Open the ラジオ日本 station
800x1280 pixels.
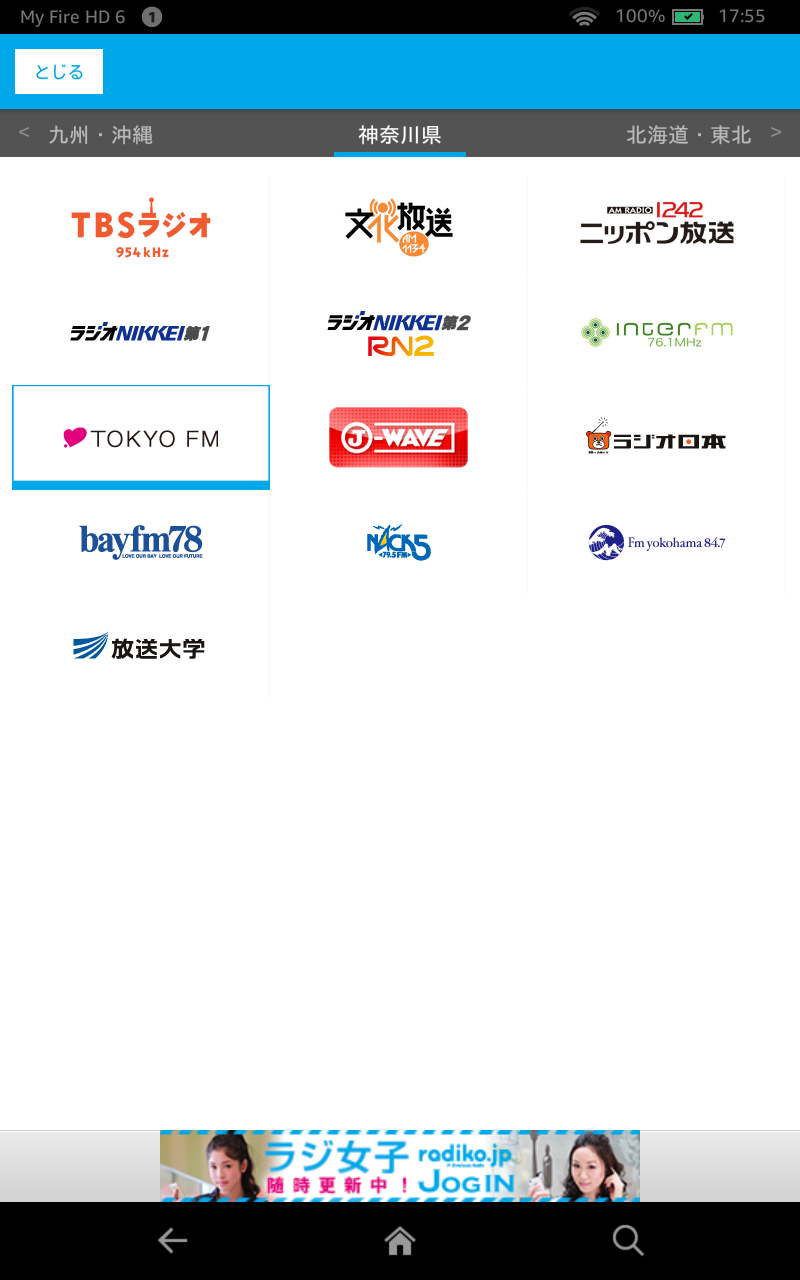tap(657, 438)
